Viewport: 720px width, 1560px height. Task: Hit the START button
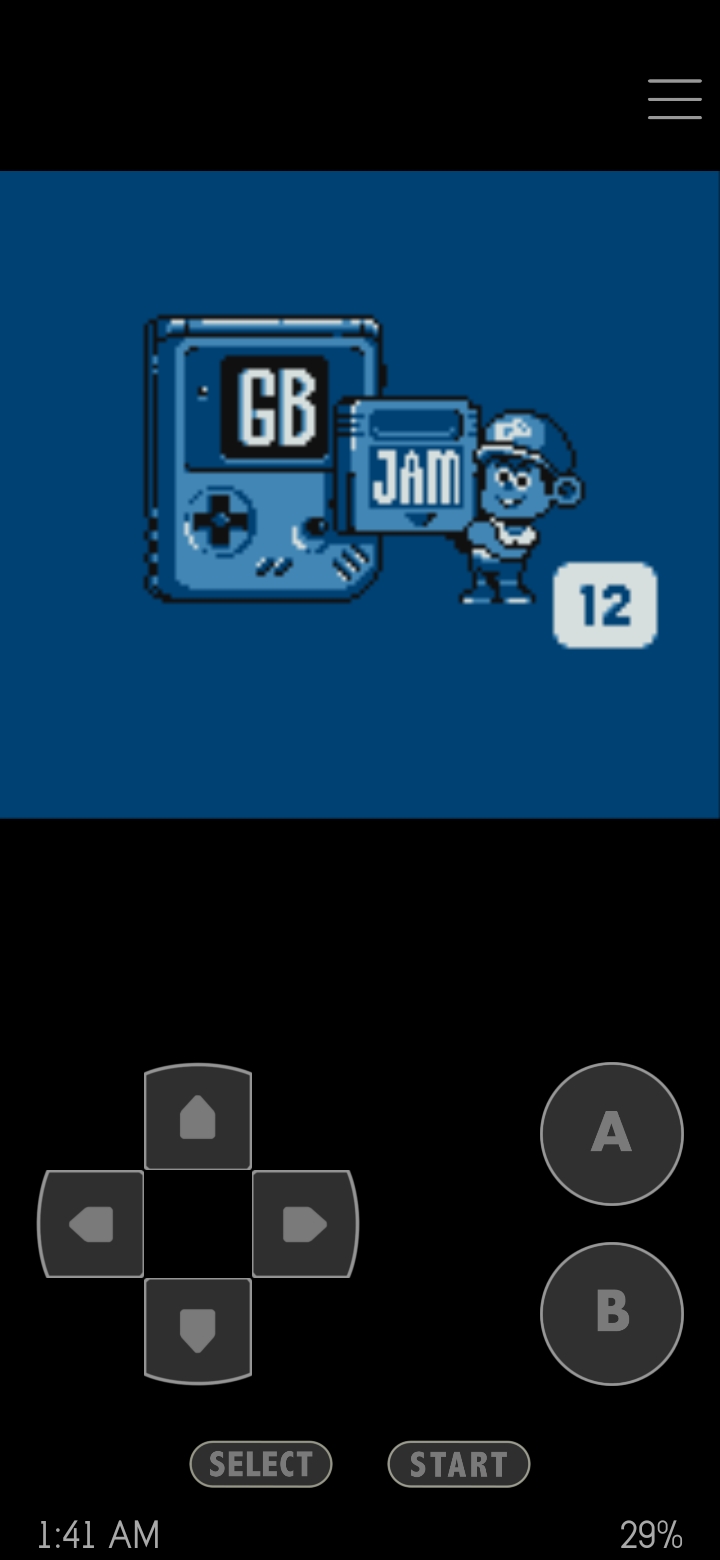[x=458, y=1464]
